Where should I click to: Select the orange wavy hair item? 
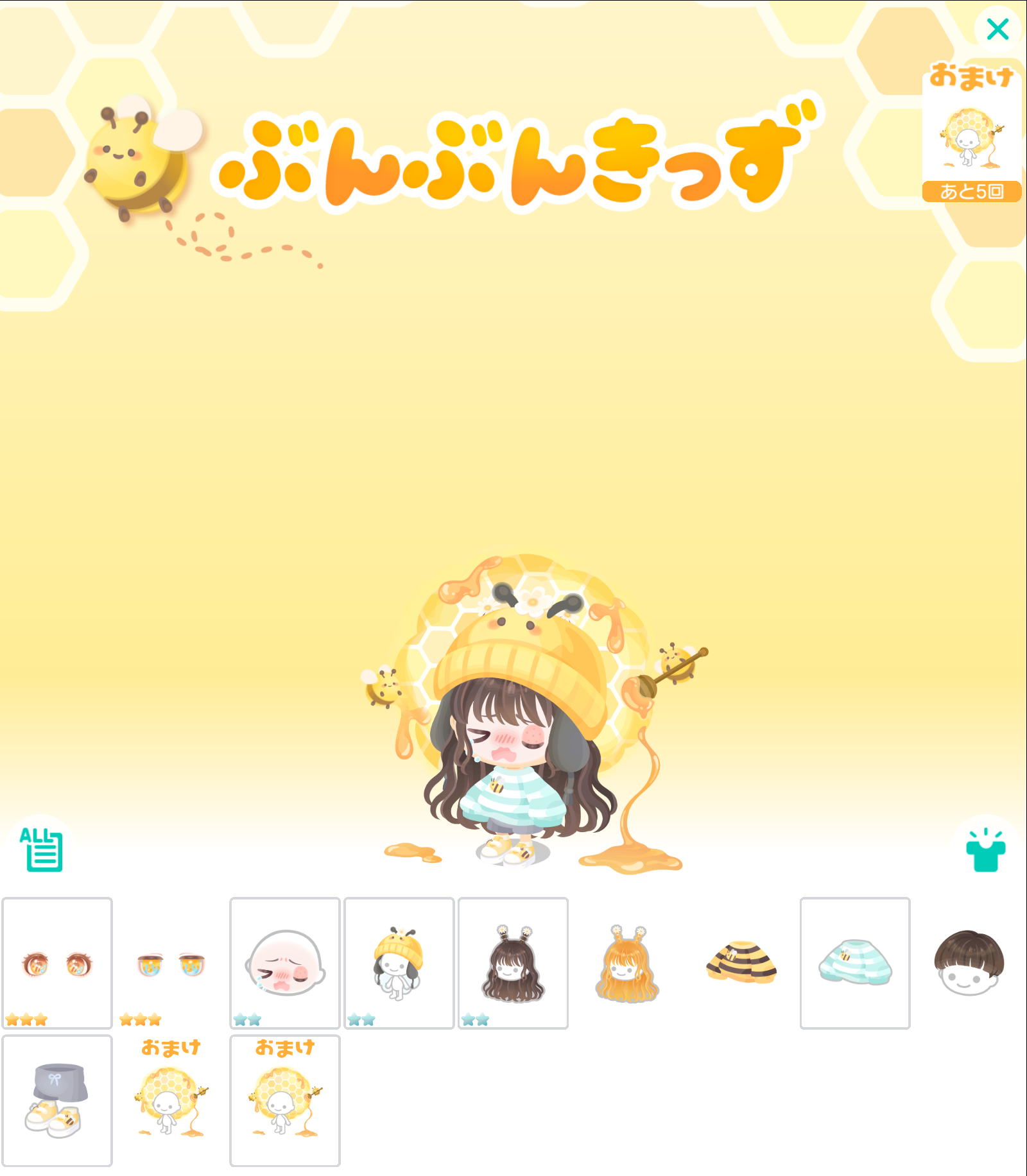coord(626,963)
